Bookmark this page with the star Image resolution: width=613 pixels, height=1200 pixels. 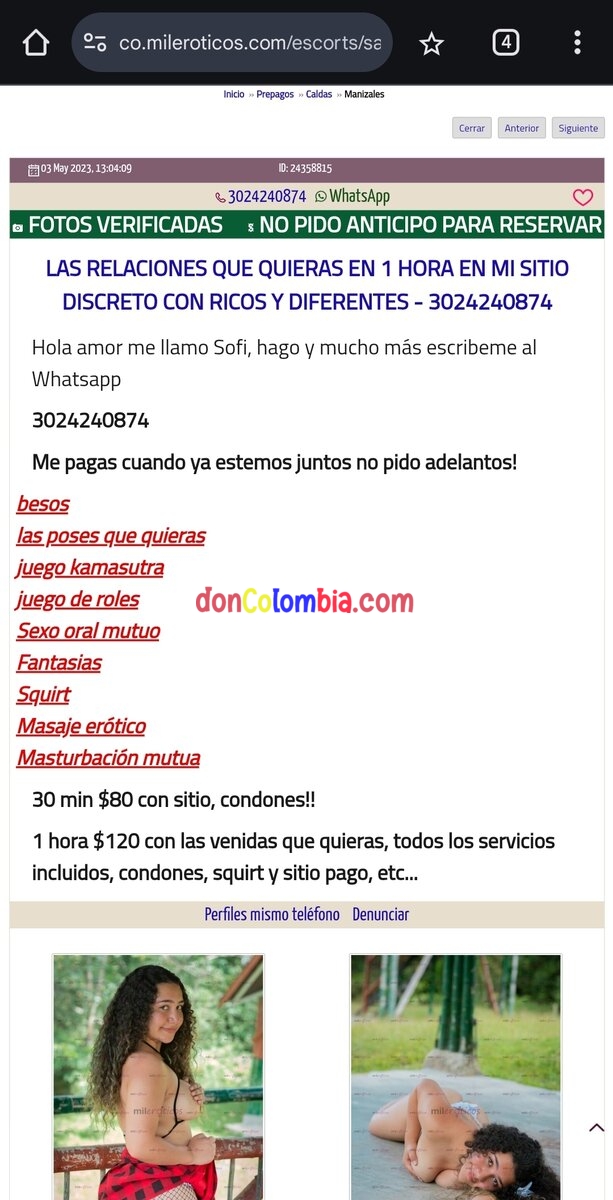(431, 43)
